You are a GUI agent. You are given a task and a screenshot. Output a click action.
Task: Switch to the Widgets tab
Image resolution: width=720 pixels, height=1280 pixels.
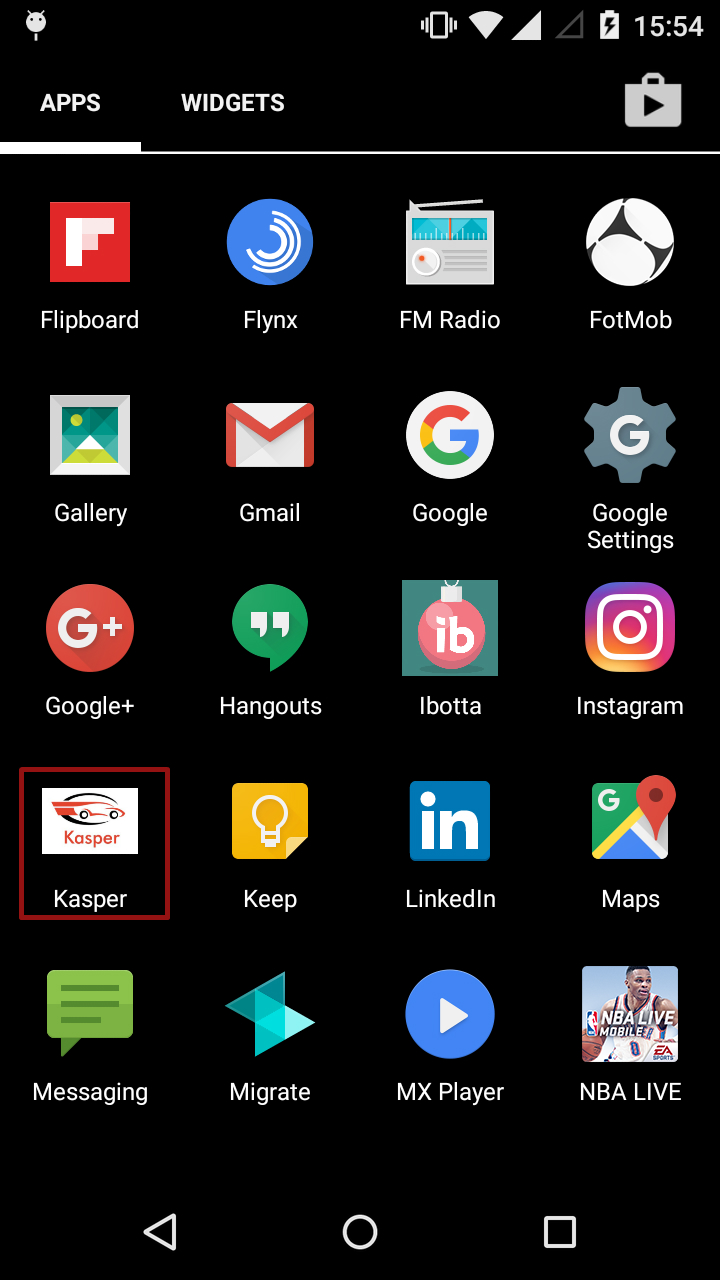pos(233,103)
